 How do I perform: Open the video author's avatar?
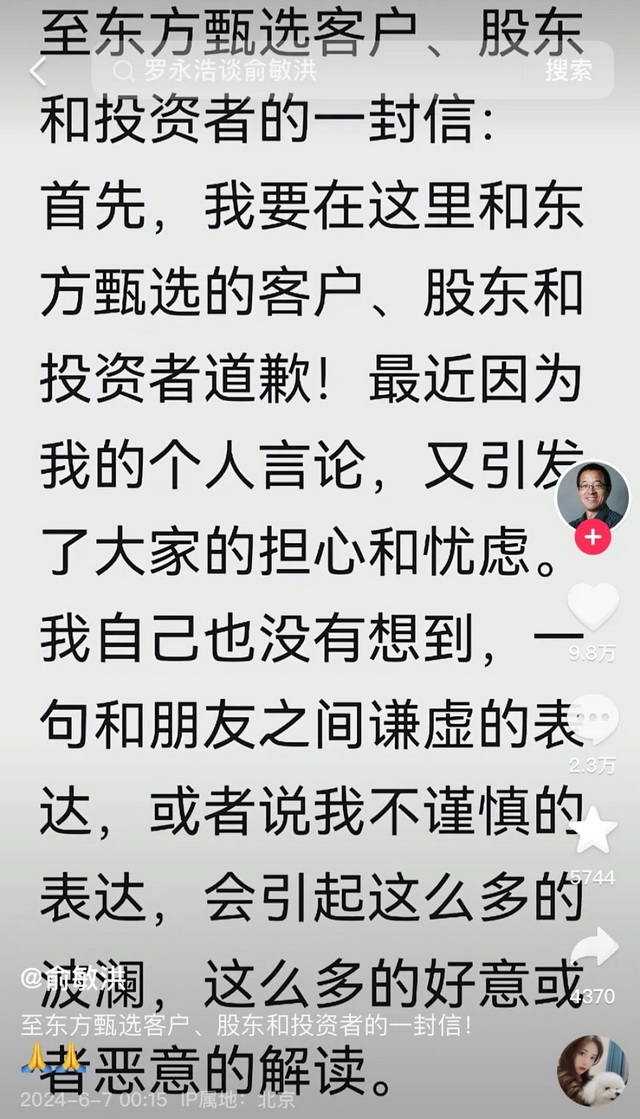(592, 494)
